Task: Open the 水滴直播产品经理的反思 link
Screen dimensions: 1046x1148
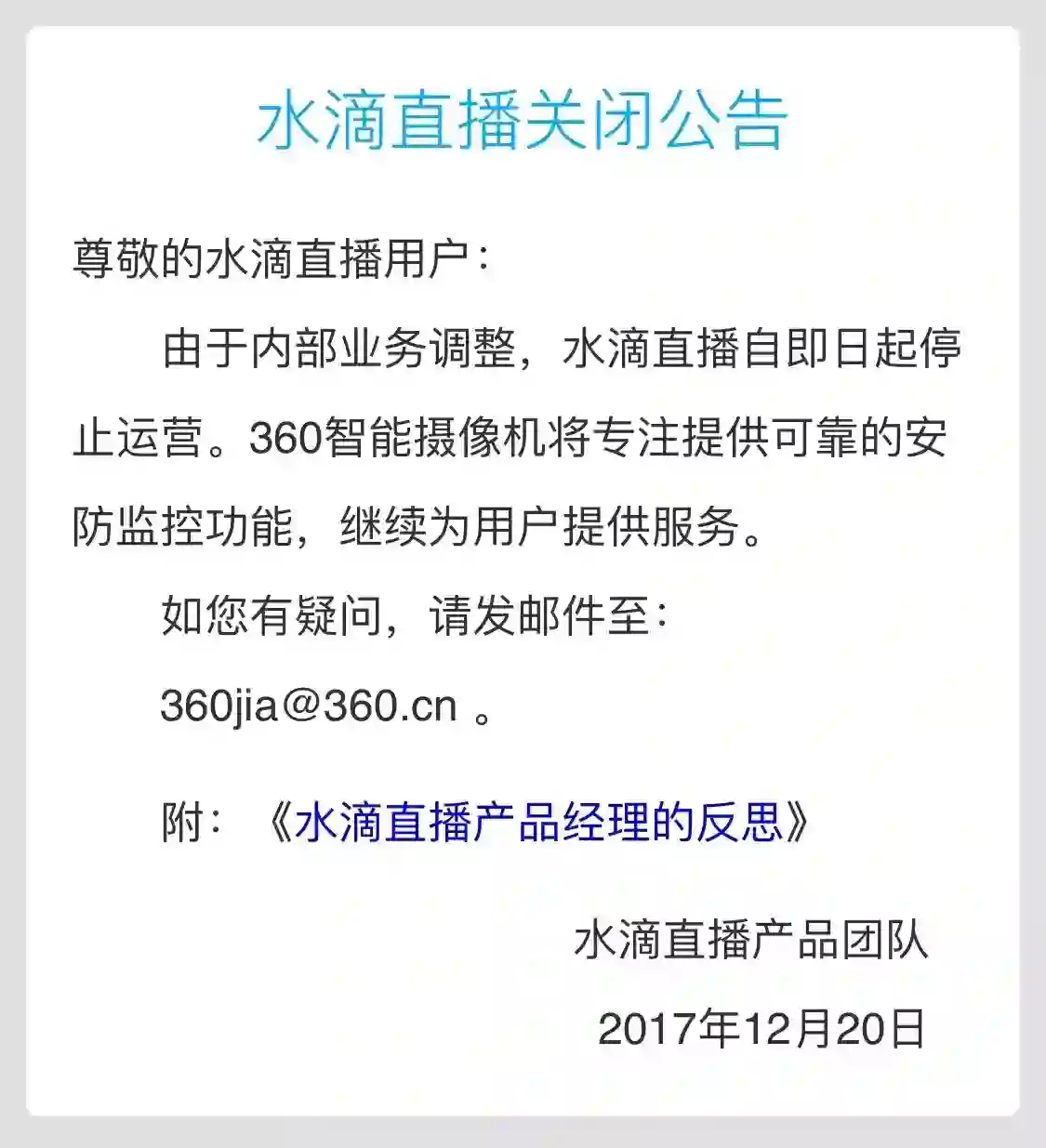Action: click(538, 823)
